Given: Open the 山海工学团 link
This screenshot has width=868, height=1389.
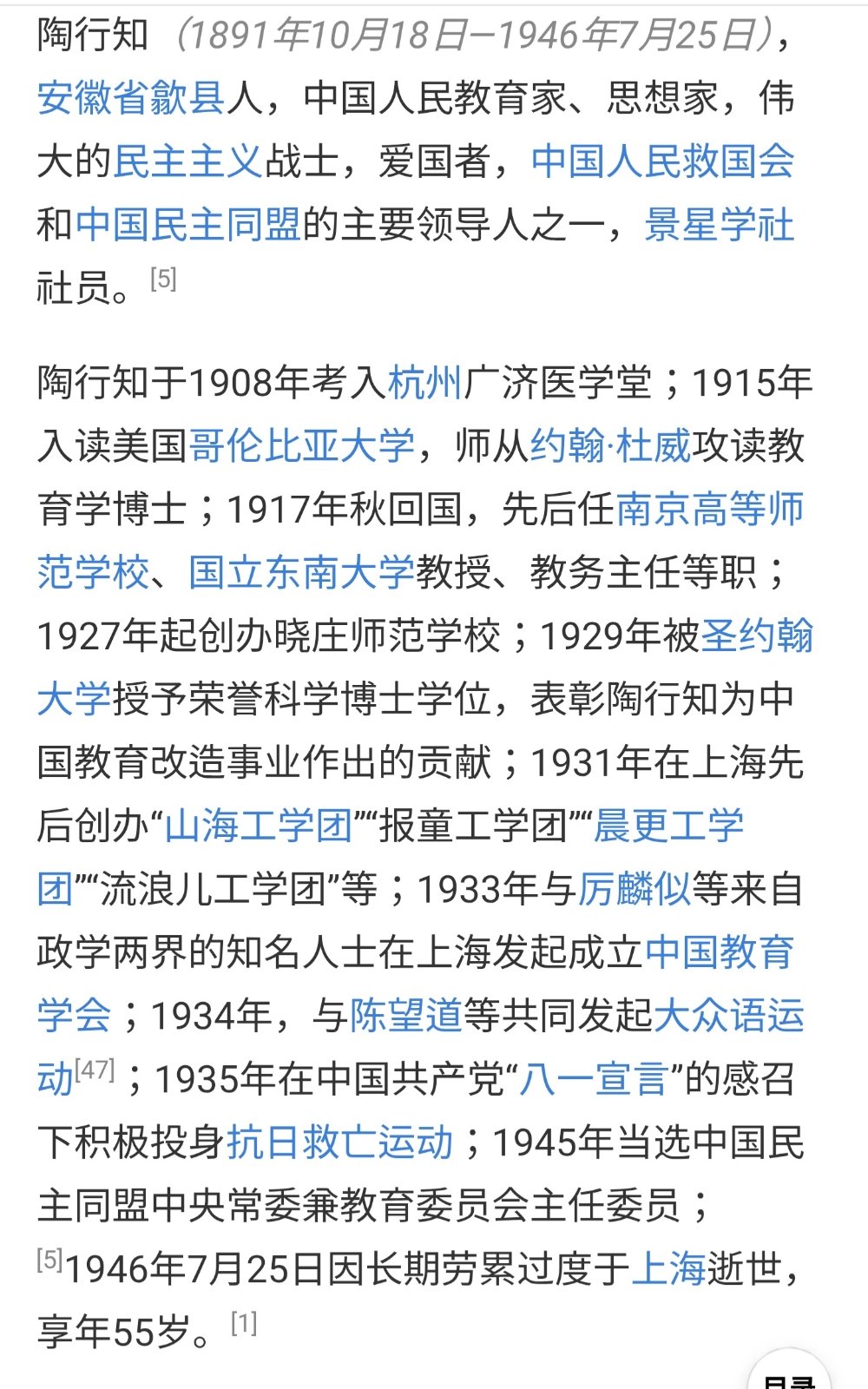Looking at the screenshot, I should [x=258, y=826].
